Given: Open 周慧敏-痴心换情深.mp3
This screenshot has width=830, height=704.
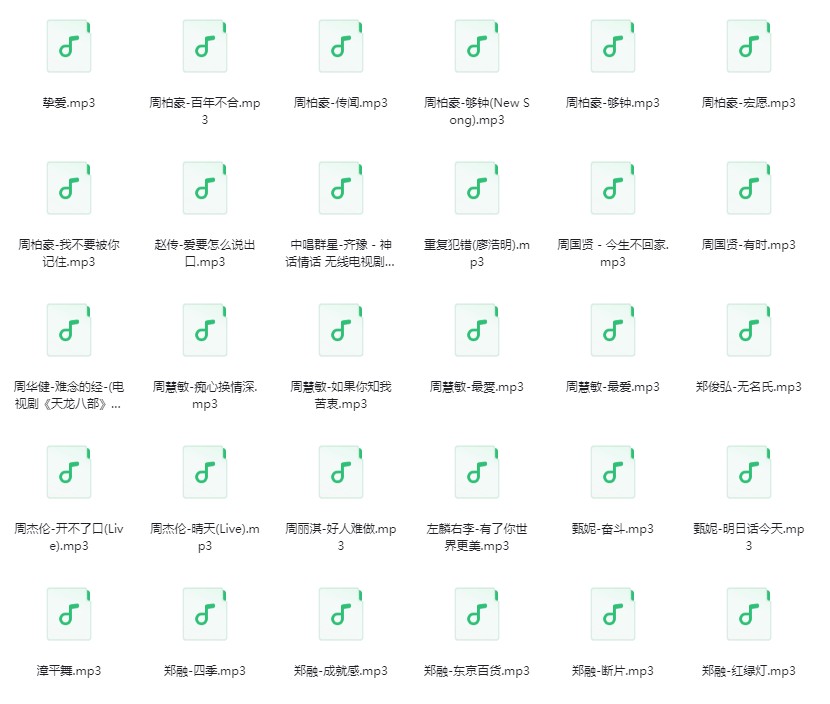Looking at the screenshot, I should [x=205, y=330].
